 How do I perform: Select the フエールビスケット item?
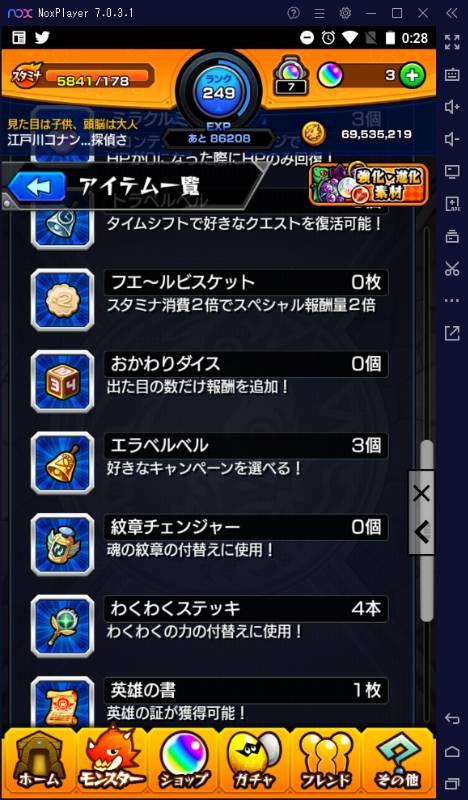210,300
